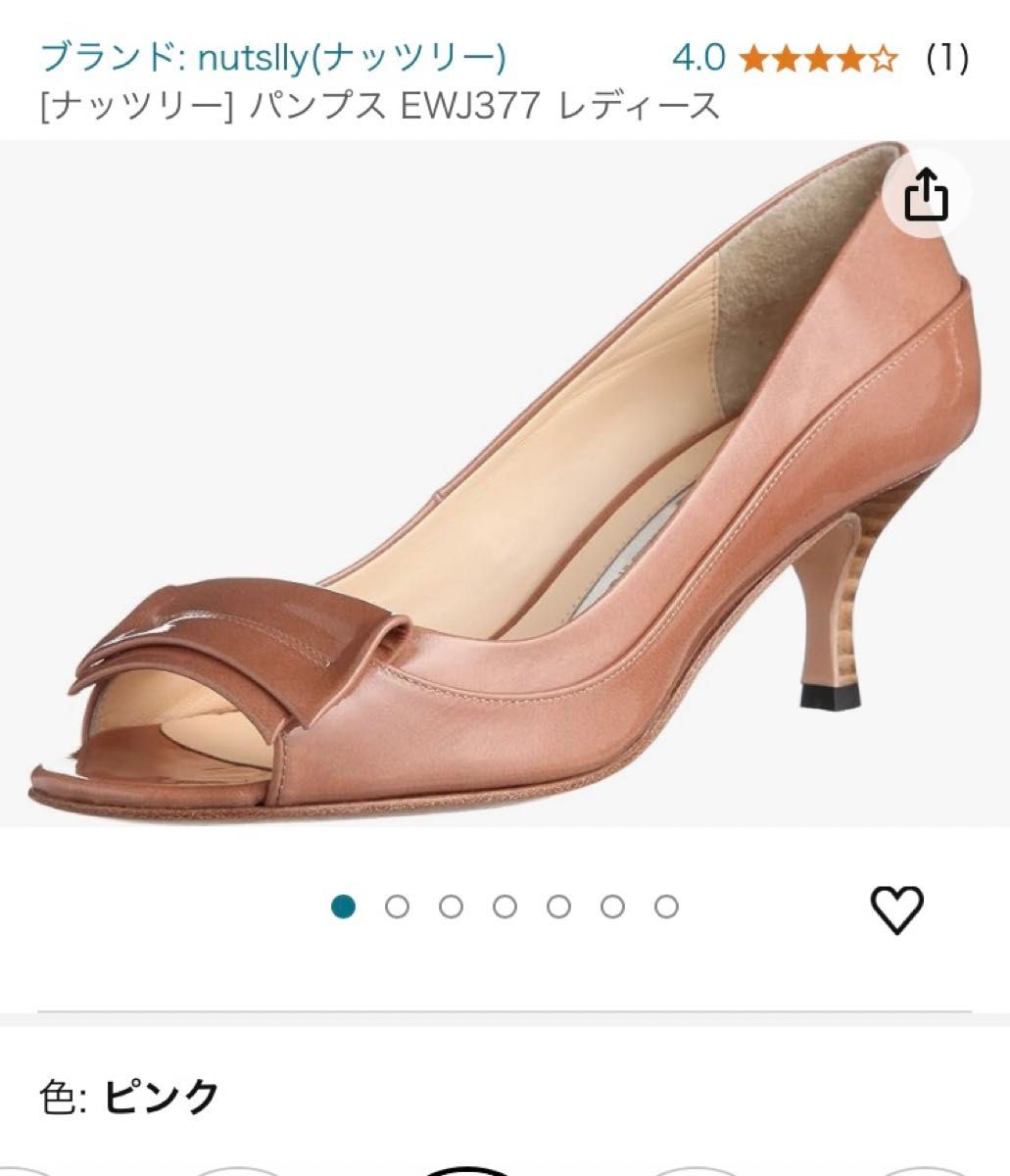The height and width of the screenshot is (1176, 1010).
Task: Jump to the second image dot
Action: click(x=397, y=907)
